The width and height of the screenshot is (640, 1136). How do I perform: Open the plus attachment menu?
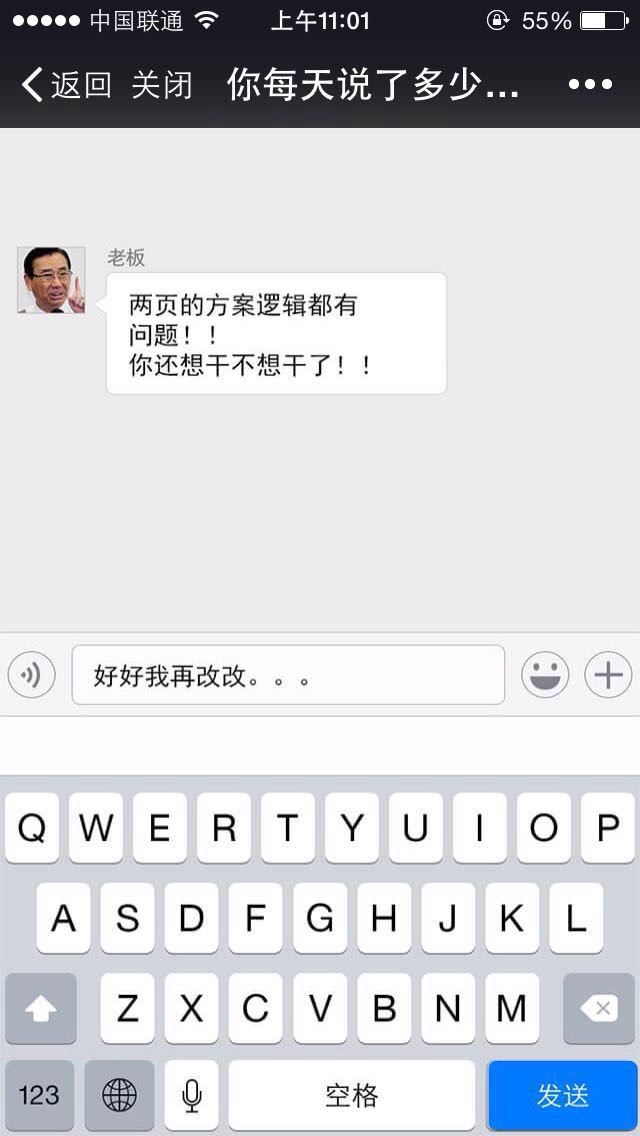[x=608, y=676]
